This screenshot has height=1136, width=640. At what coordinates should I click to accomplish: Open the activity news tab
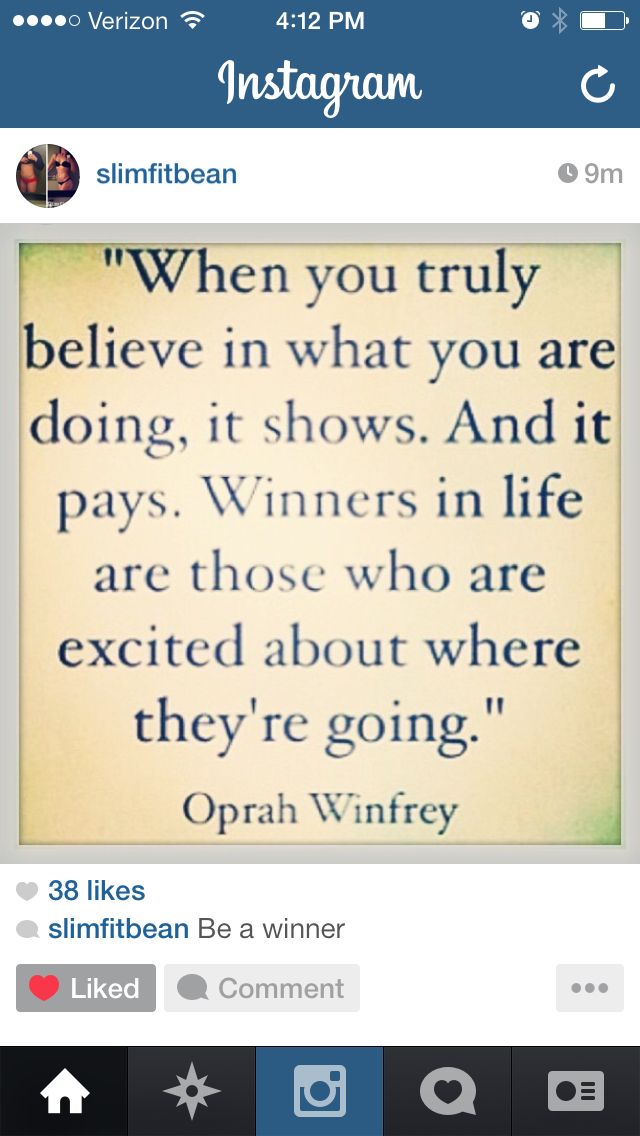pos(448,1091)
